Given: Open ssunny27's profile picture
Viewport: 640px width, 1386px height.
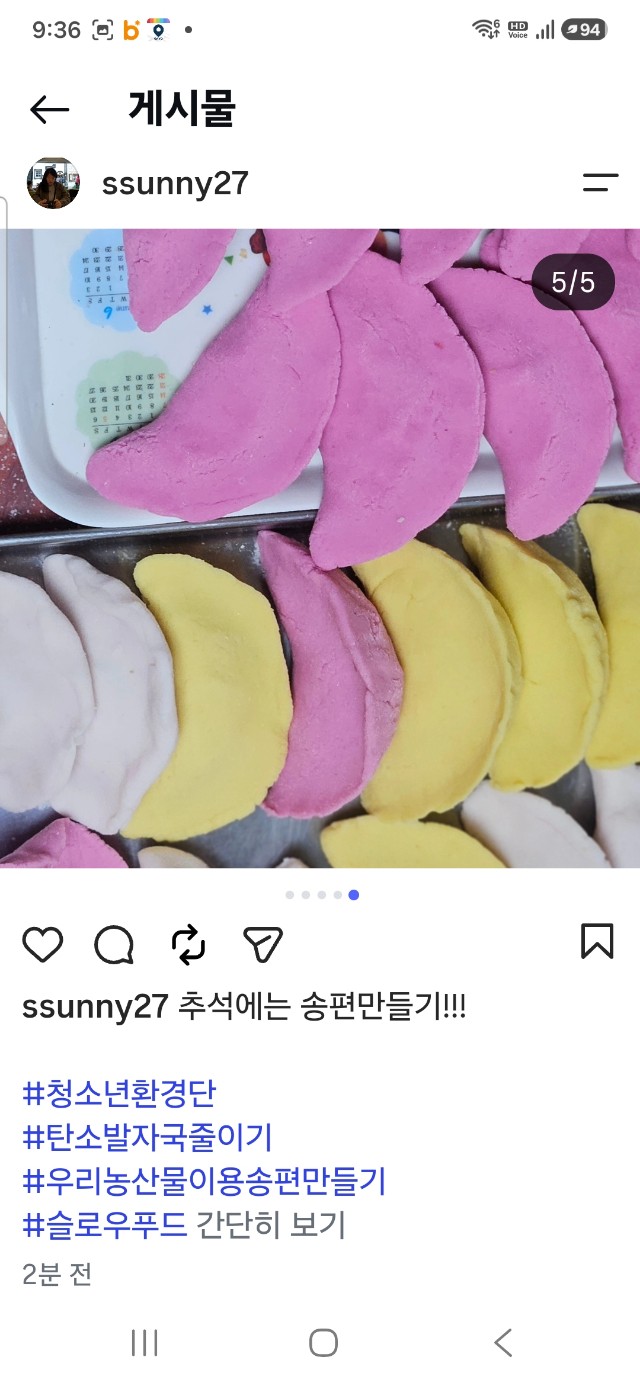Looking at the screenshot, I should (53, 183).
